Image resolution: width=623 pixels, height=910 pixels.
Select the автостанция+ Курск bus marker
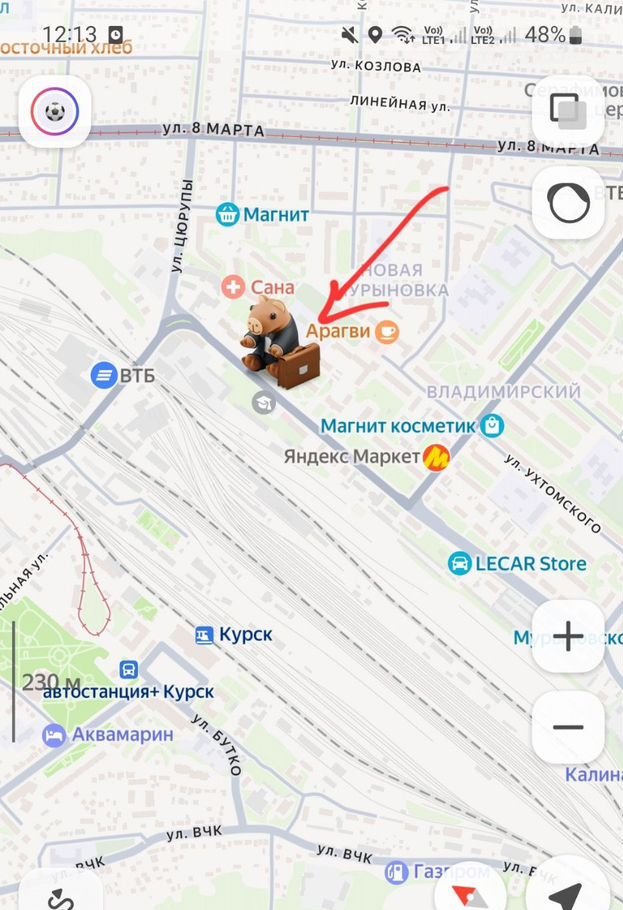129,670
